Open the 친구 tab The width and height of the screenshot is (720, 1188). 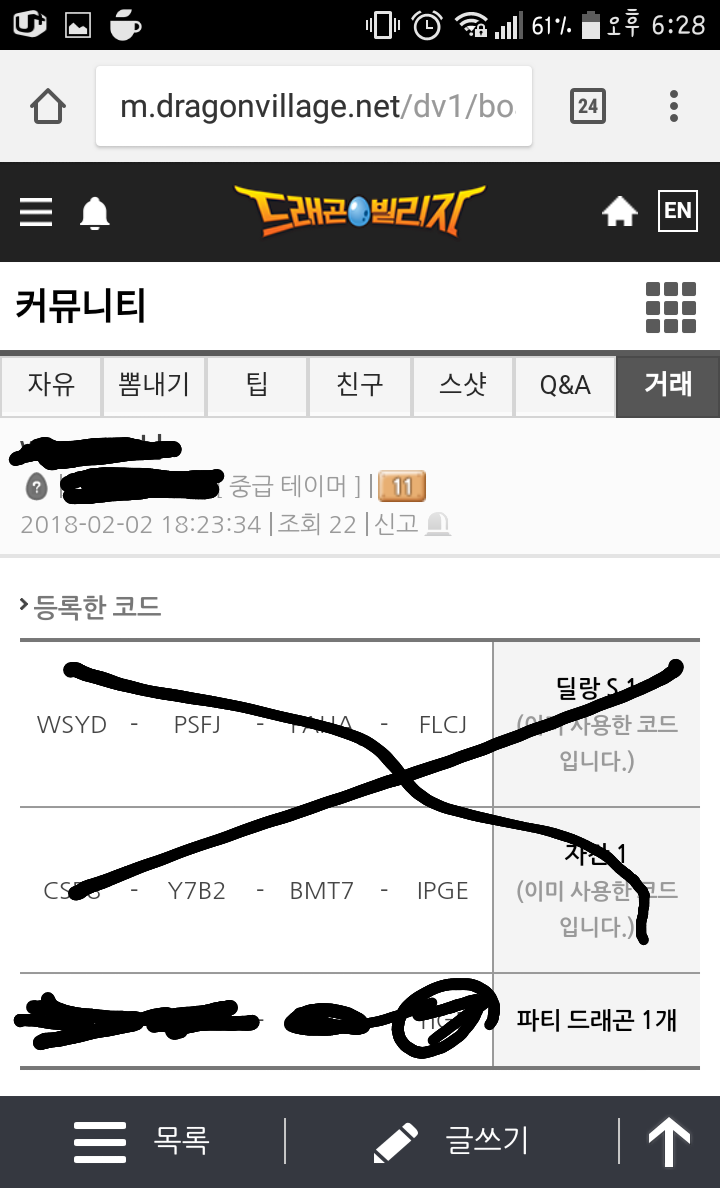[360, 385]
